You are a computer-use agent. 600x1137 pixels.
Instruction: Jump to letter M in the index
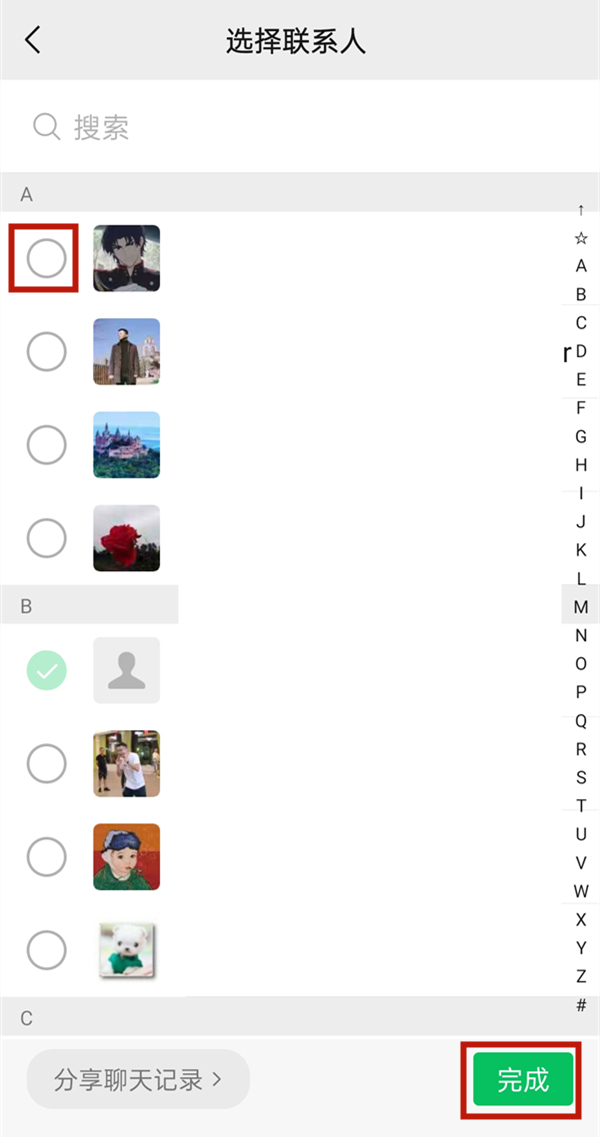[581, 607]
